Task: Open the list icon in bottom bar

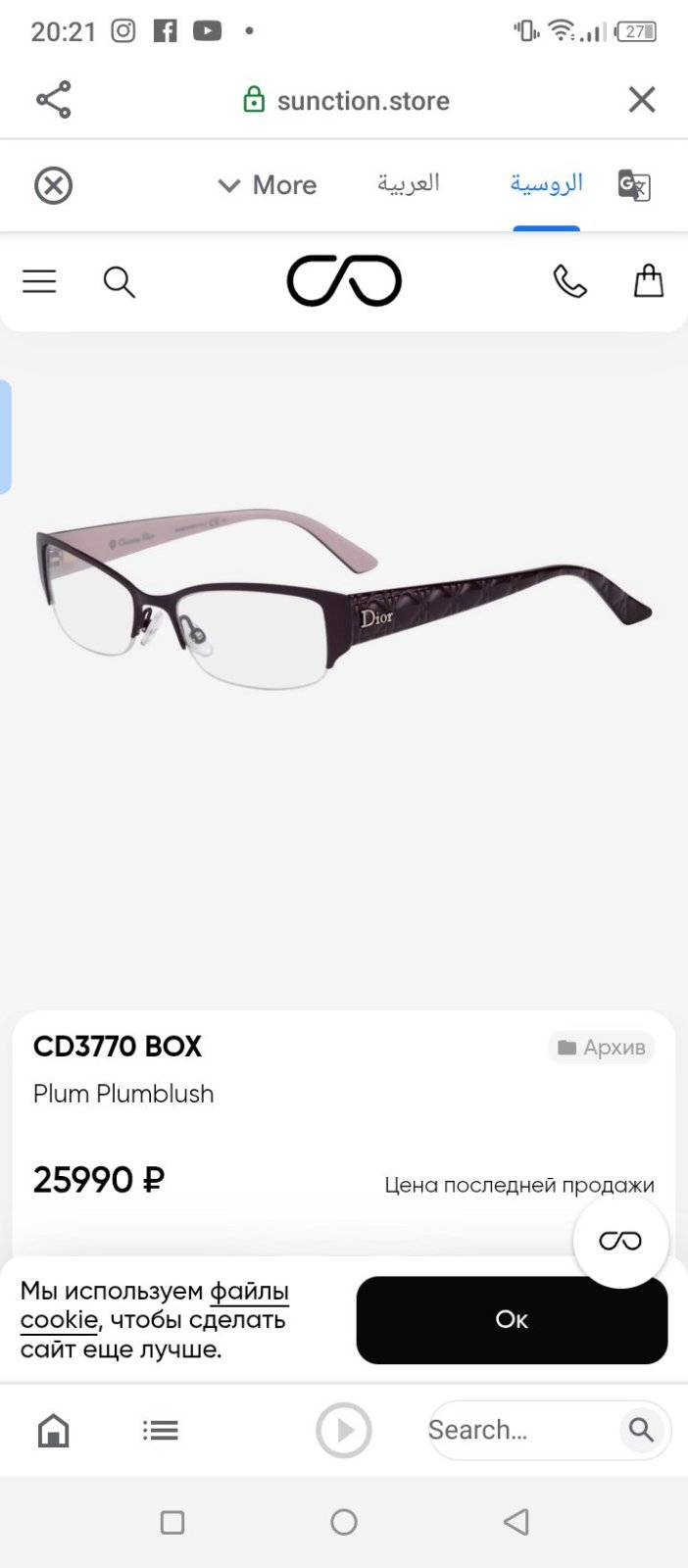Action: click(x=161, y=1431)
